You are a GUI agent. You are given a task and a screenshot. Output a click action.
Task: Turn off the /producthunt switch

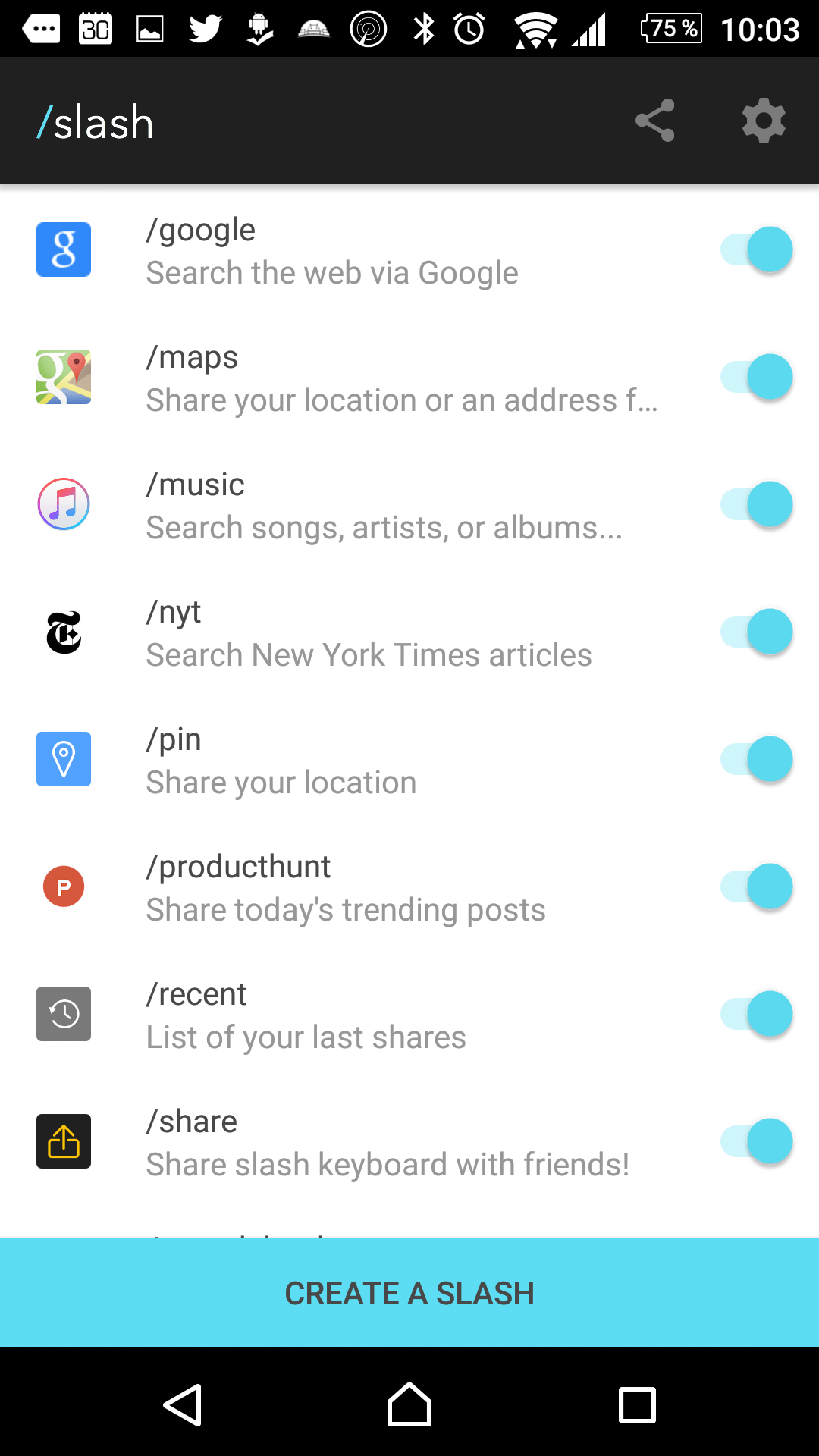757,886
